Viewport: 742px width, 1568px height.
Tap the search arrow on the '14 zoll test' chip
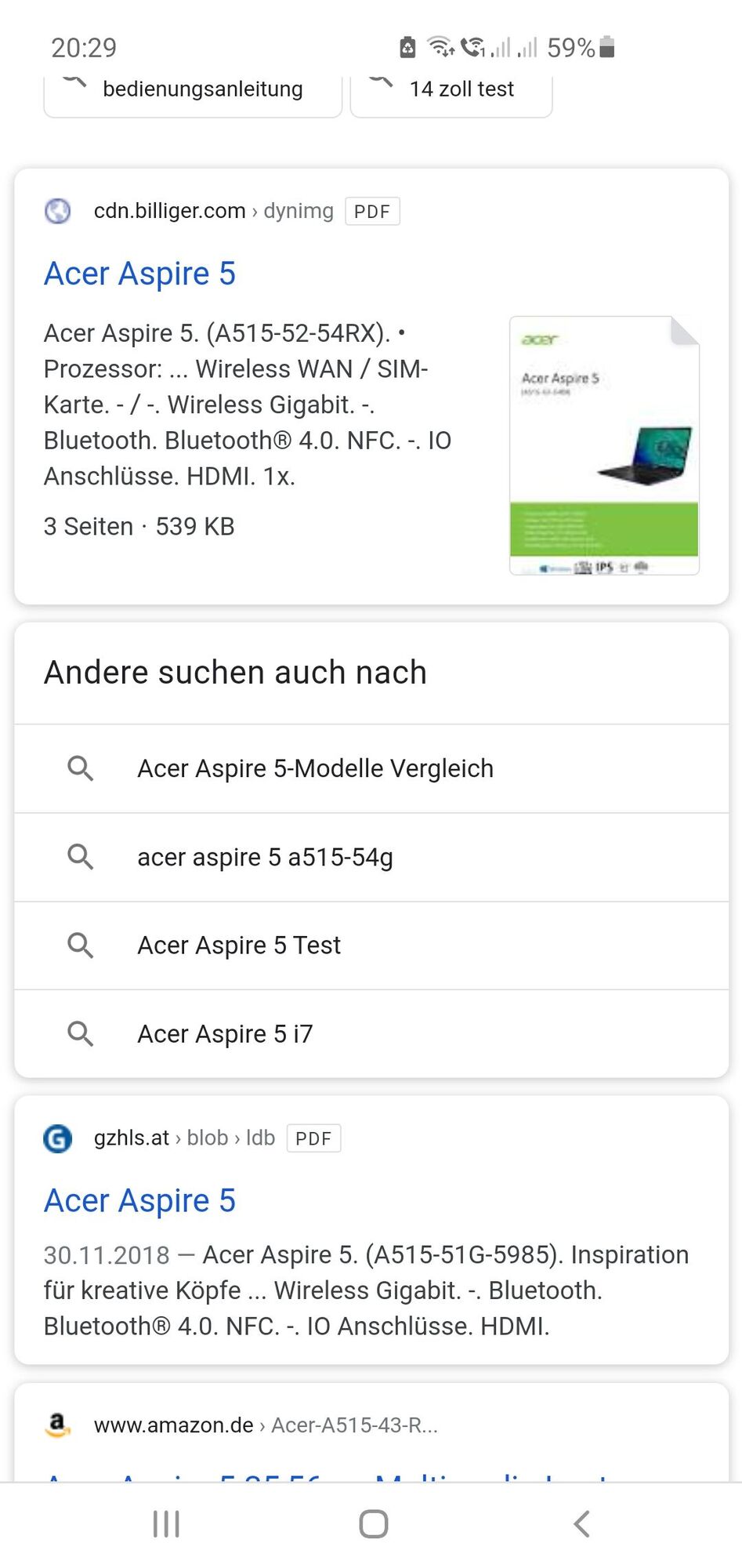click(382, 82)
